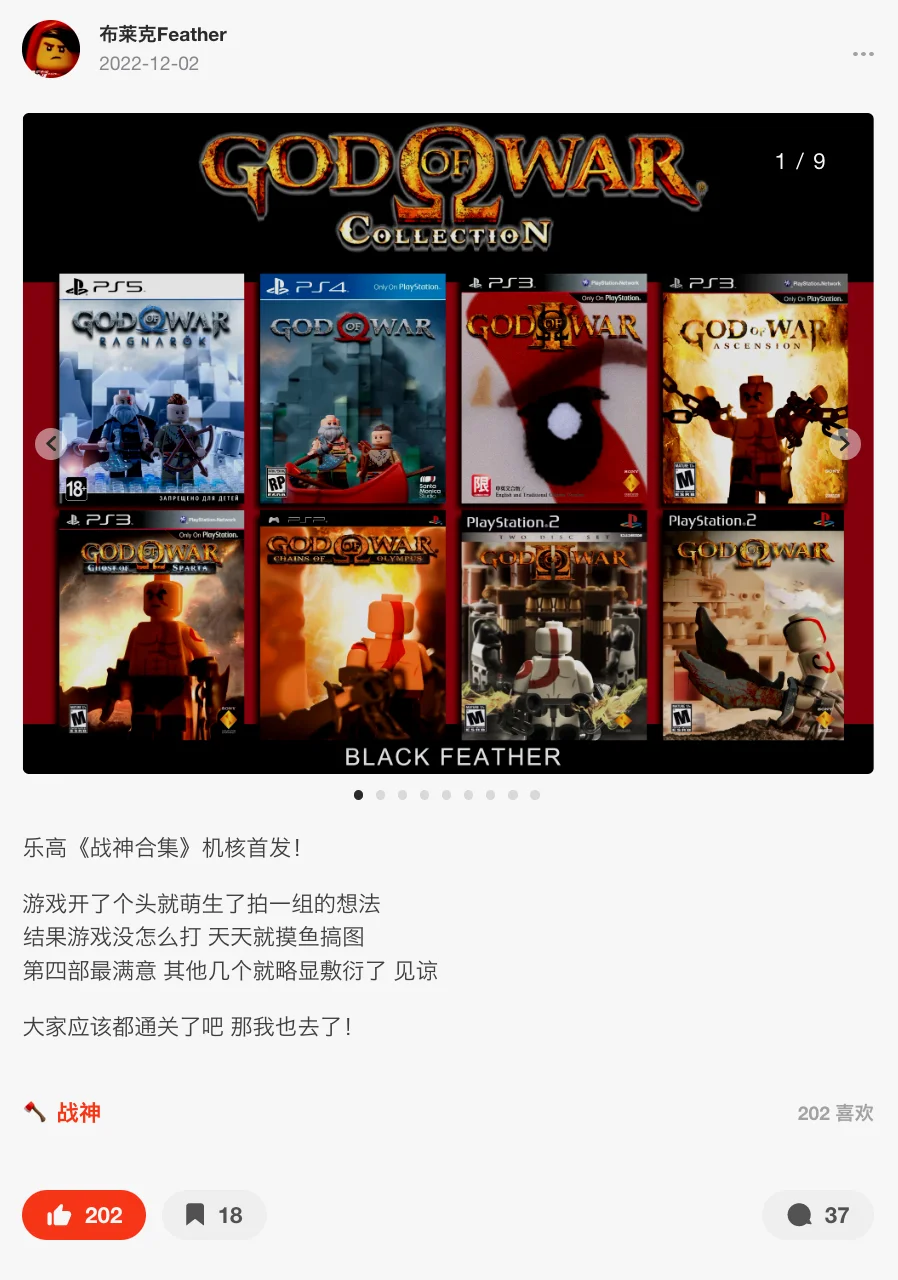
Task: Open the 战神 topic tag
Action: tap(63, 1112)
